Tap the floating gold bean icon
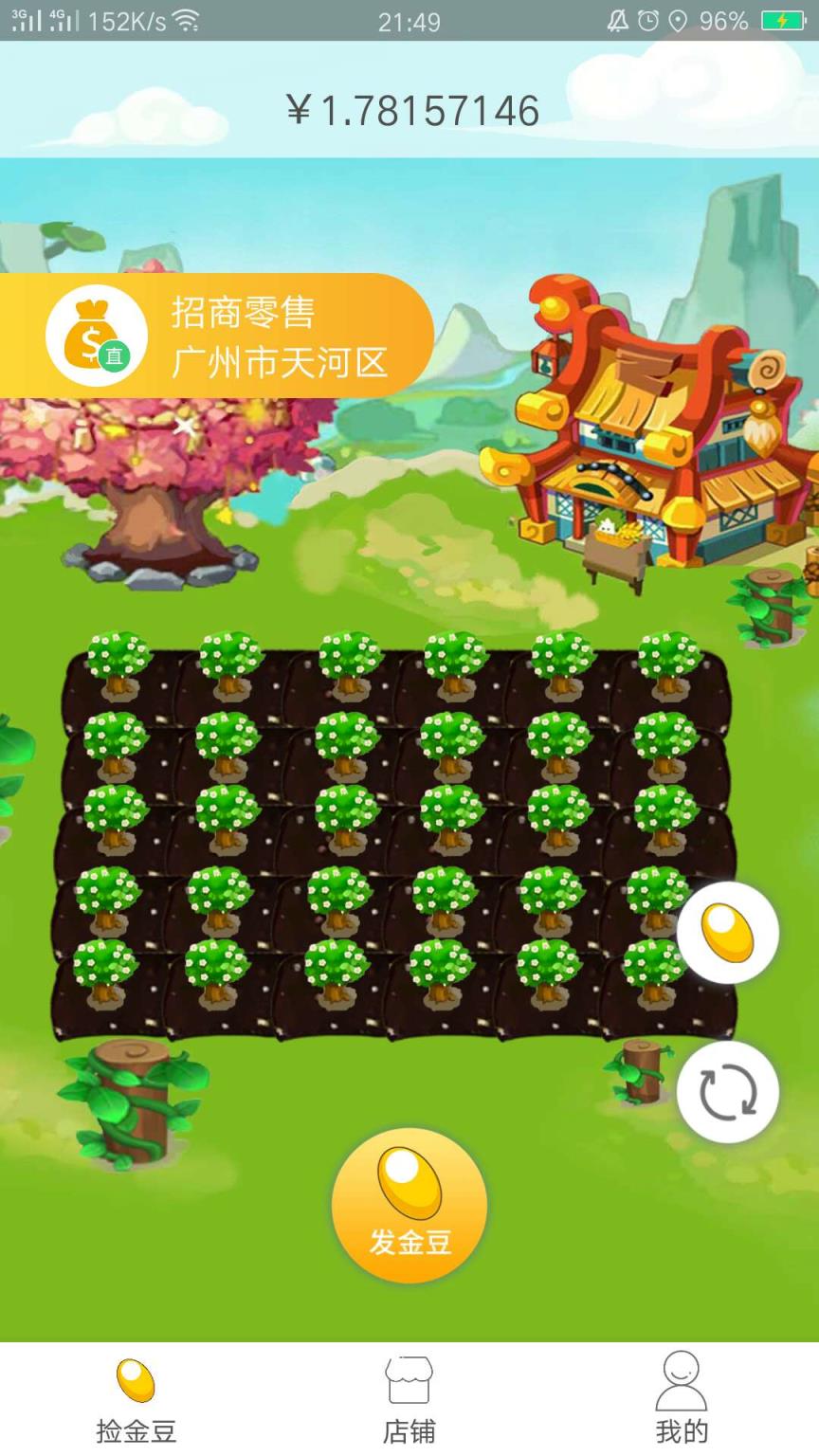 [728, 933]
